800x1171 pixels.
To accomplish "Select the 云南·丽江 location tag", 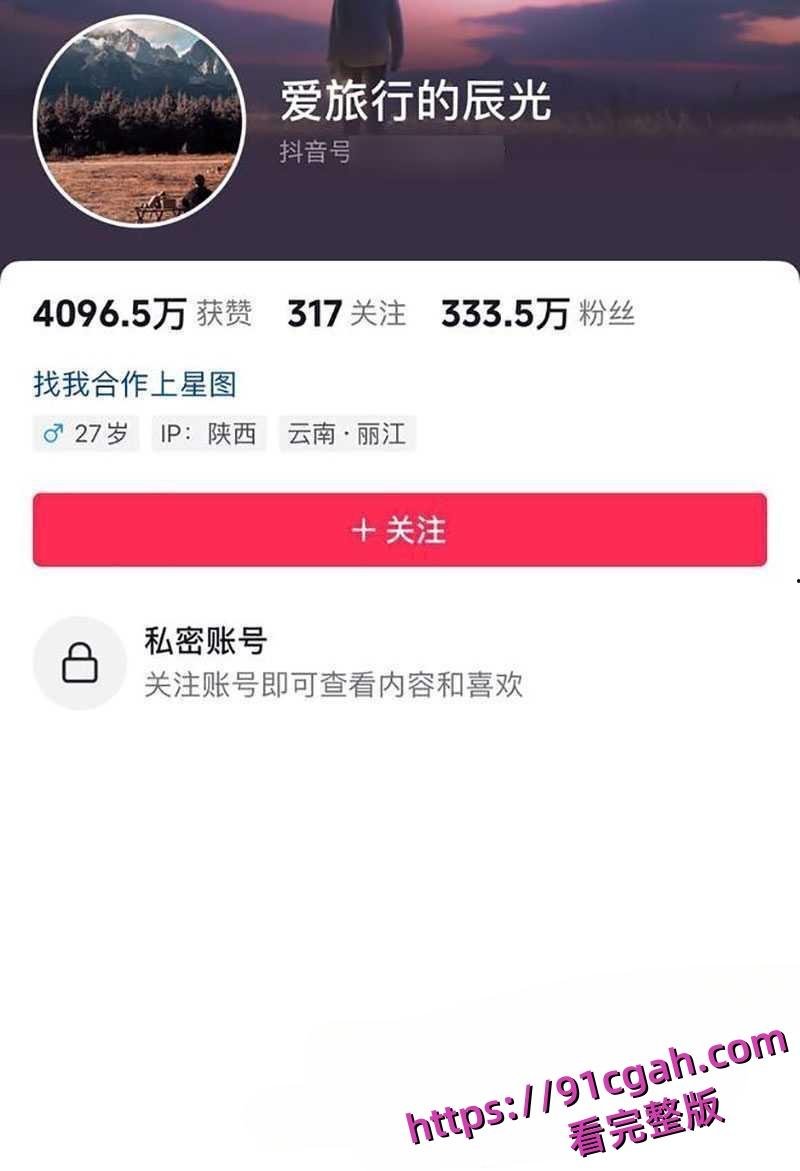I will (347, 434).
